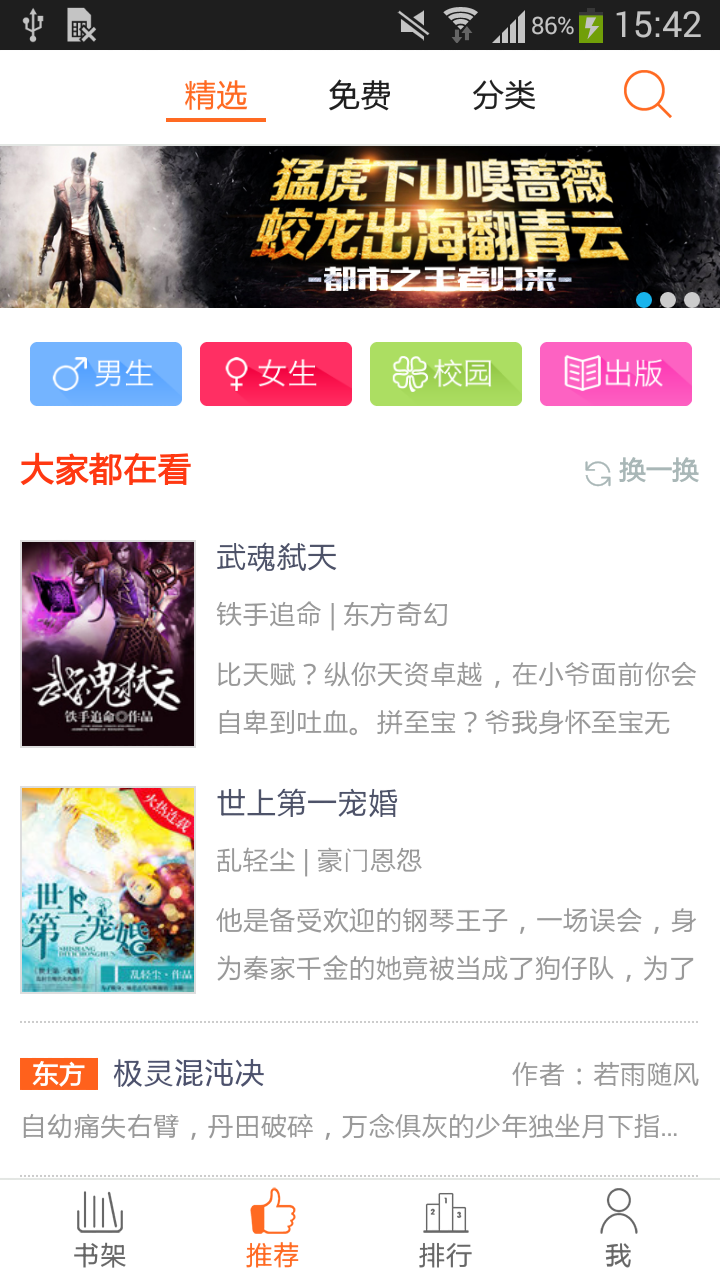Open the 校园 category
720x1280 pixels.
[x=446, y=374]
